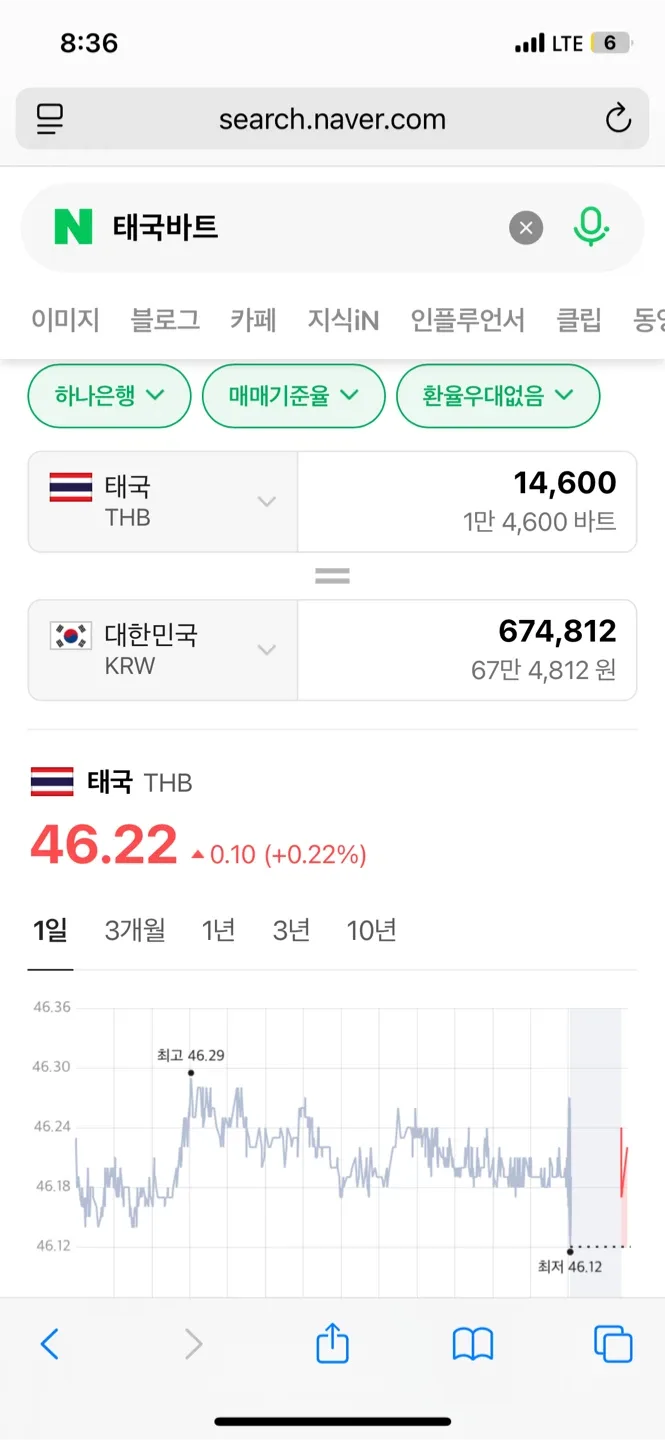Viewport: 665px width, 1440px height.
Task: Open the 인플루언서 tab
Action: click(x=467, y=320)
